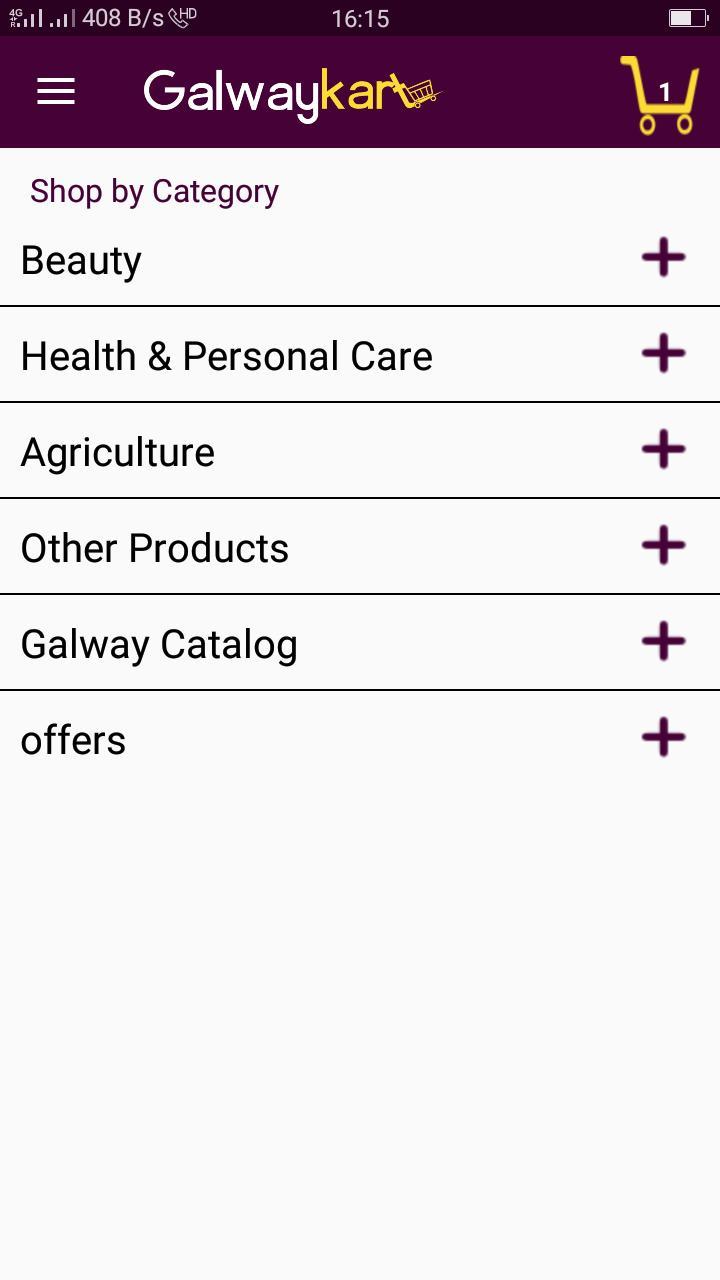Click the clock showing 16:15

tap(358, 17)
